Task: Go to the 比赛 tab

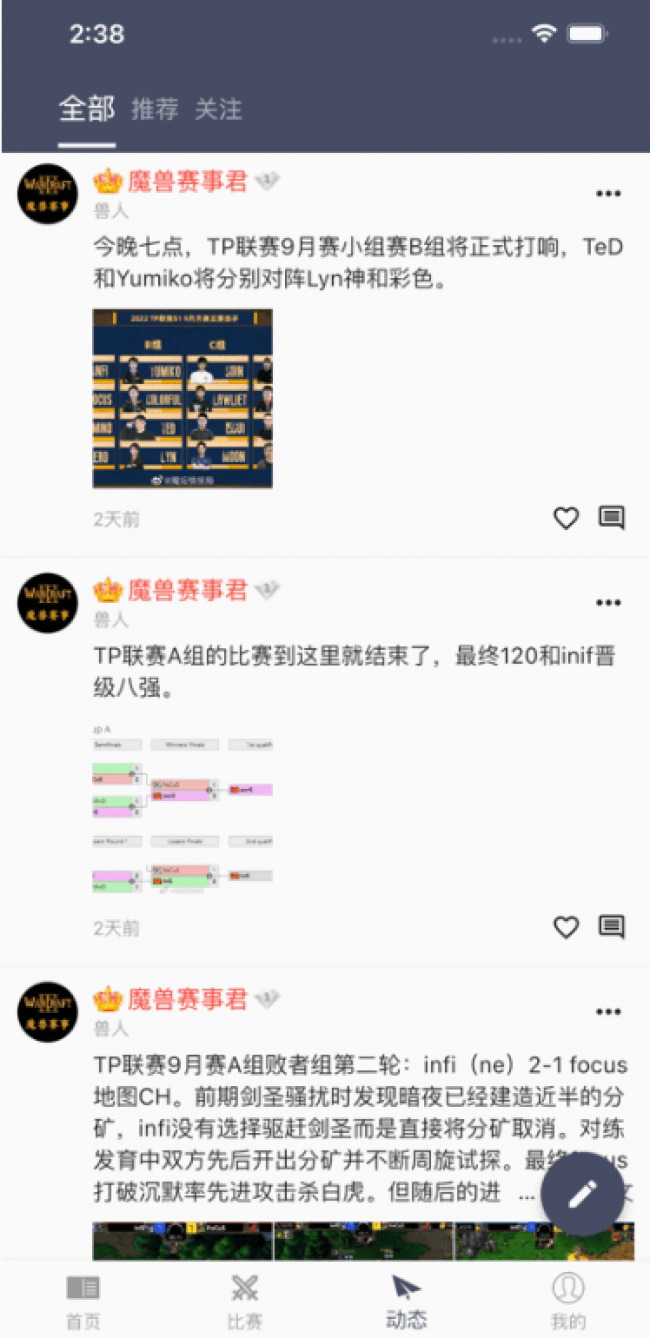Action: point(244,1300)
